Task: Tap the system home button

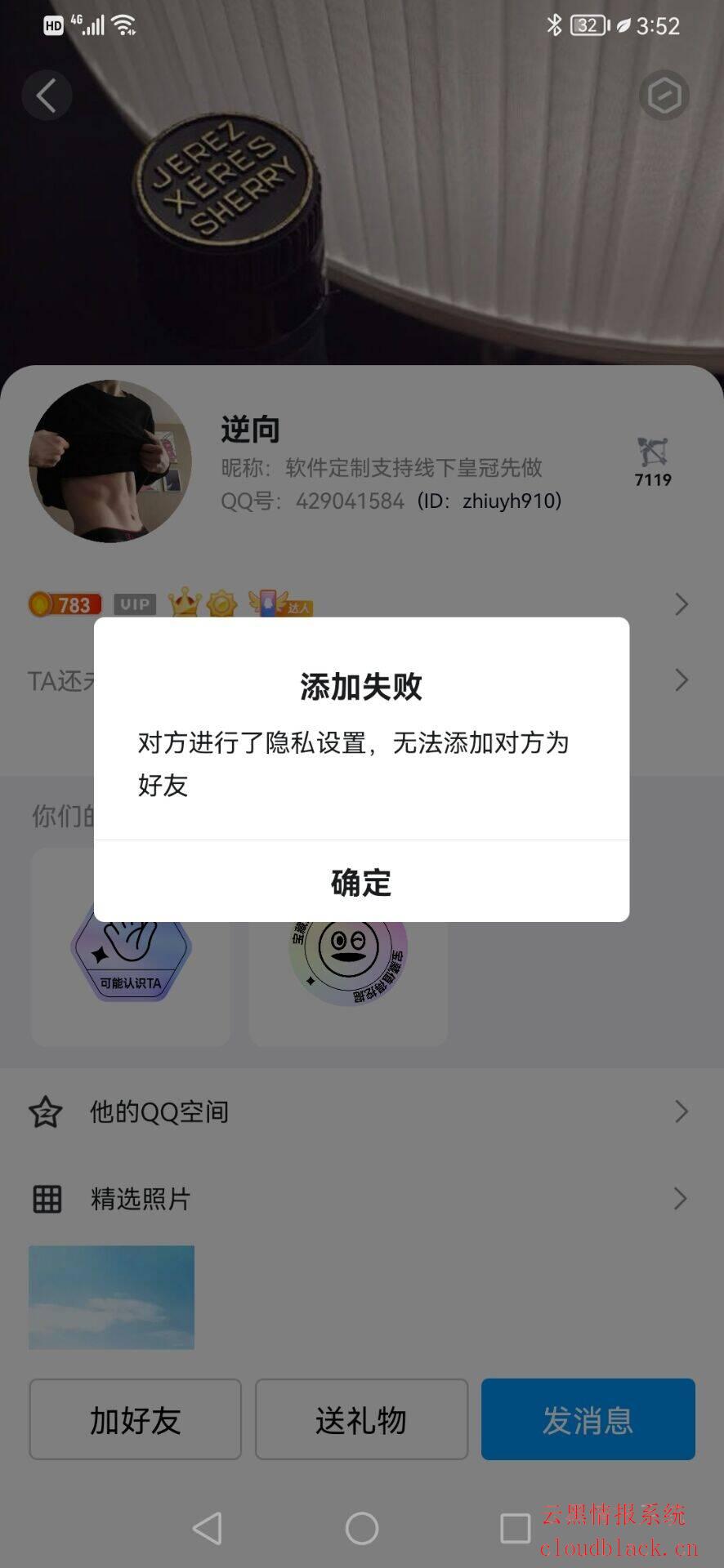Action: pyautogui.click(x=361, y=1528)
